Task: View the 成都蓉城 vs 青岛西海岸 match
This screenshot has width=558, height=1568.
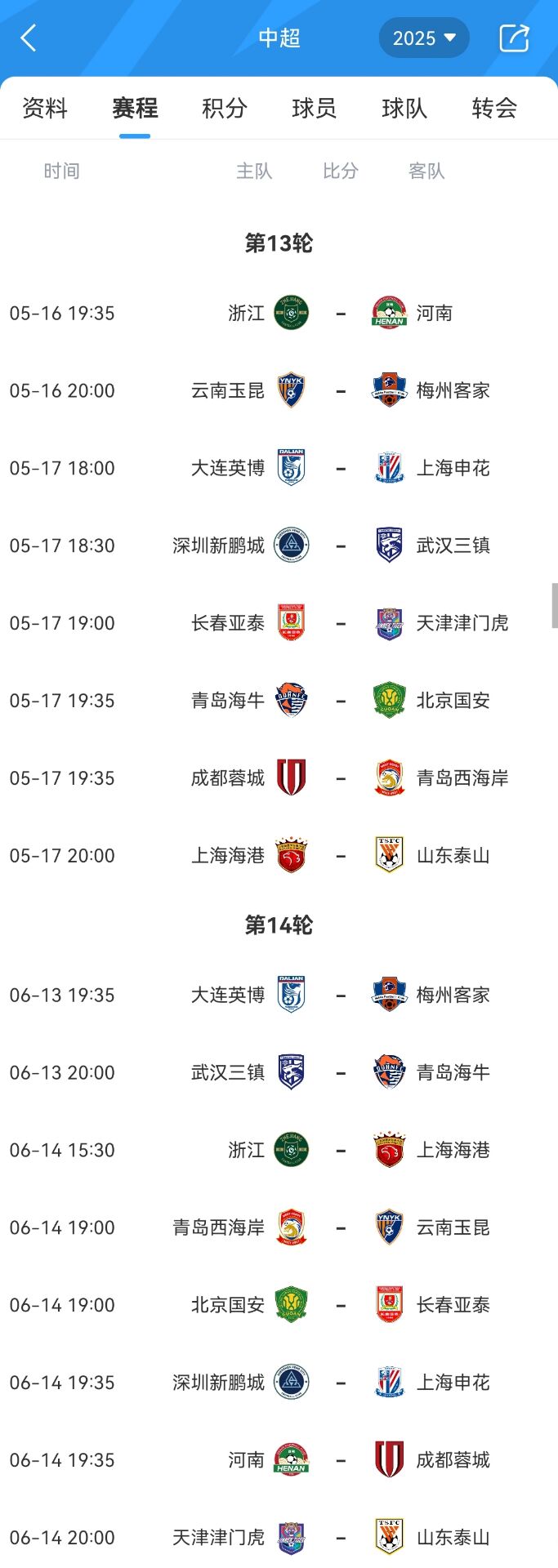Action: pos(340,778)
